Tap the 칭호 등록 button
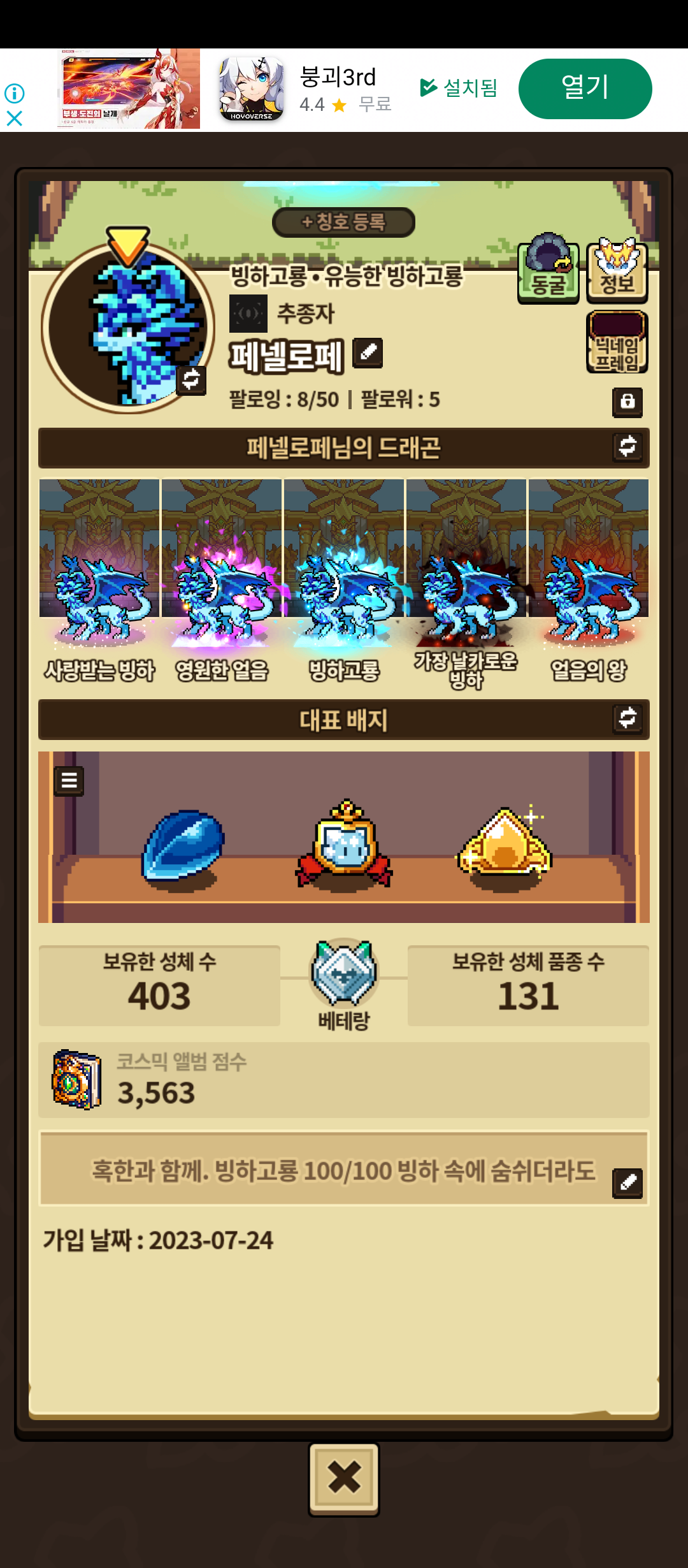 (x=343, y=222)
